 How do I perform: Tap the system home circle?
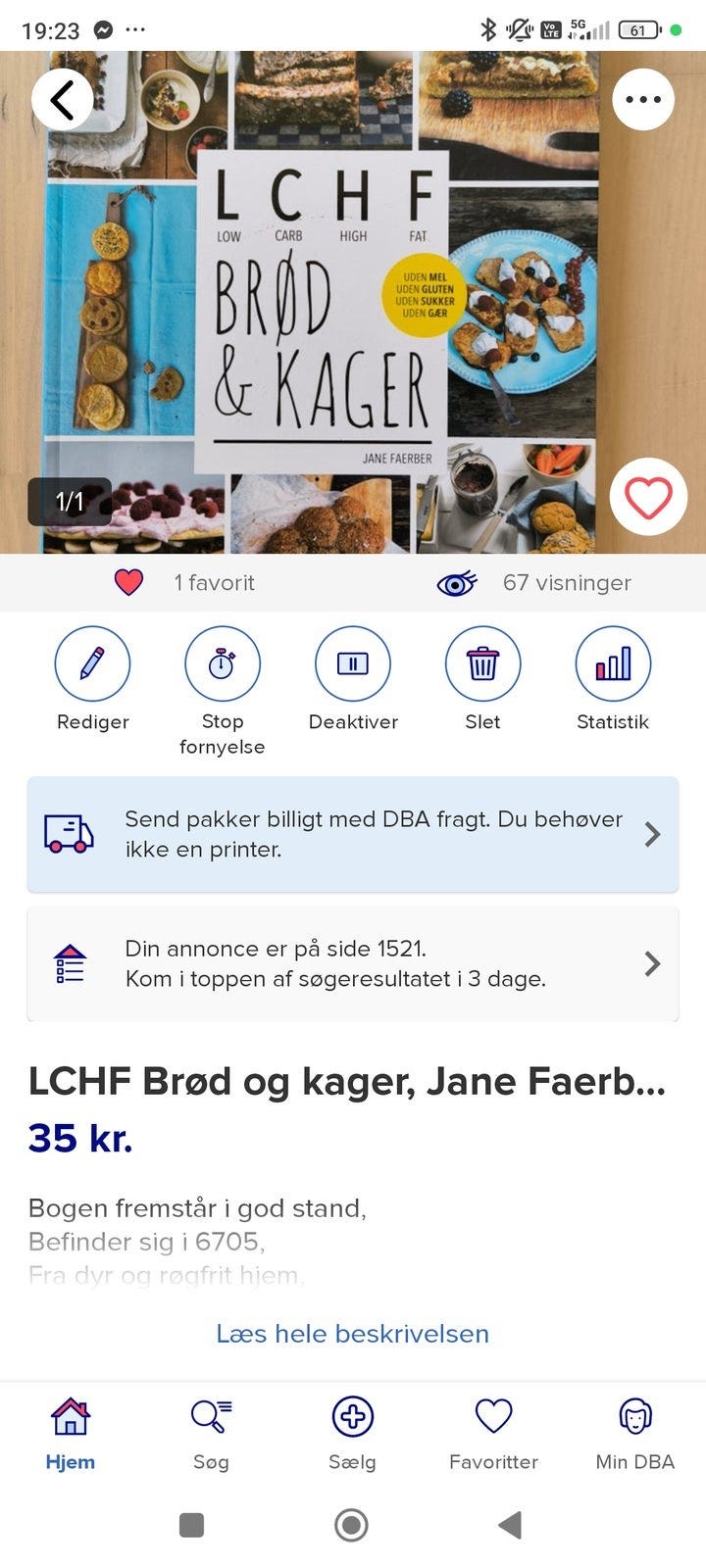coord(352,1525)
